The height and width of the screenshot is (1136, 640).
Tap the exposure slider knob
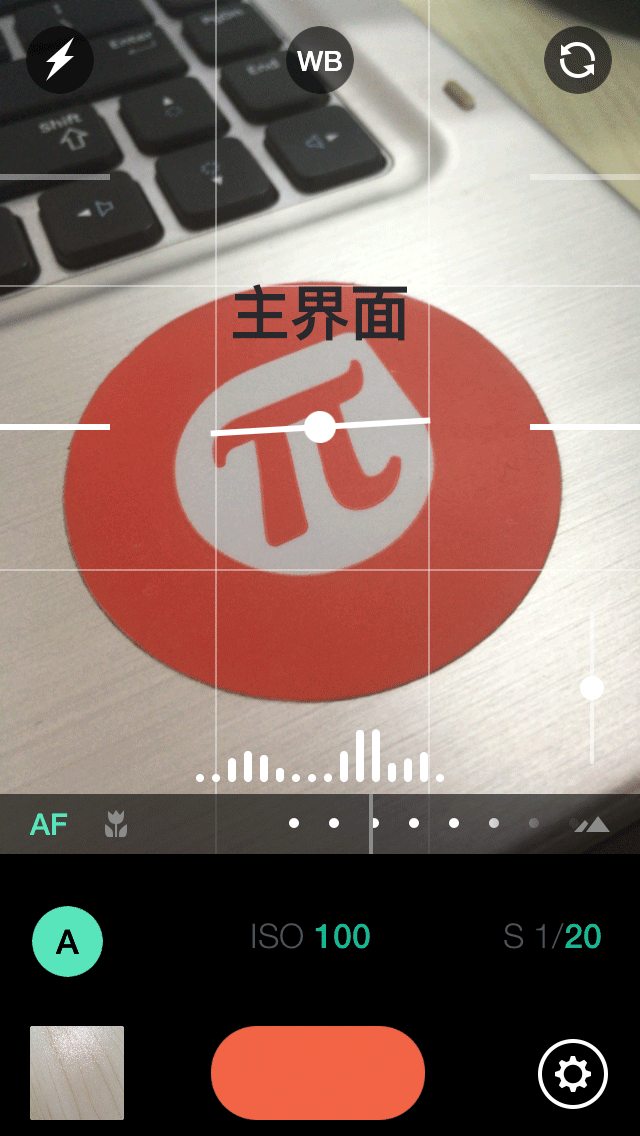pos(592,688)
